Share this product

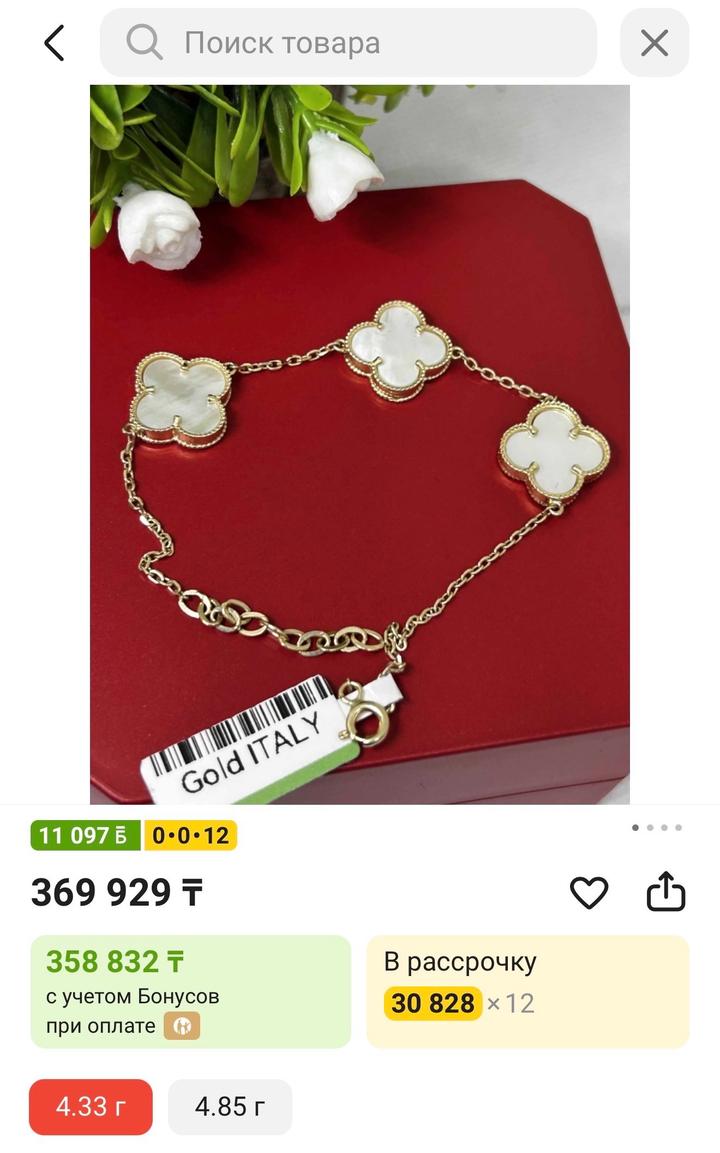(x=665, y=892)
